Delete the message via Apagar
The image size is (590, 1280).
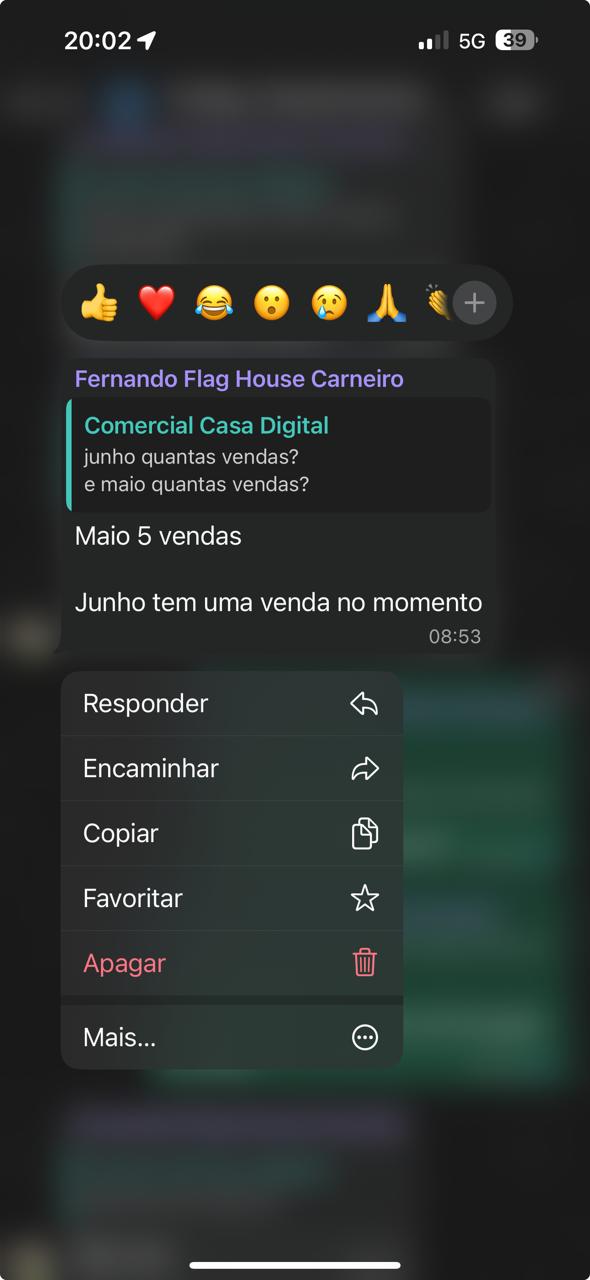coord(232,963)
